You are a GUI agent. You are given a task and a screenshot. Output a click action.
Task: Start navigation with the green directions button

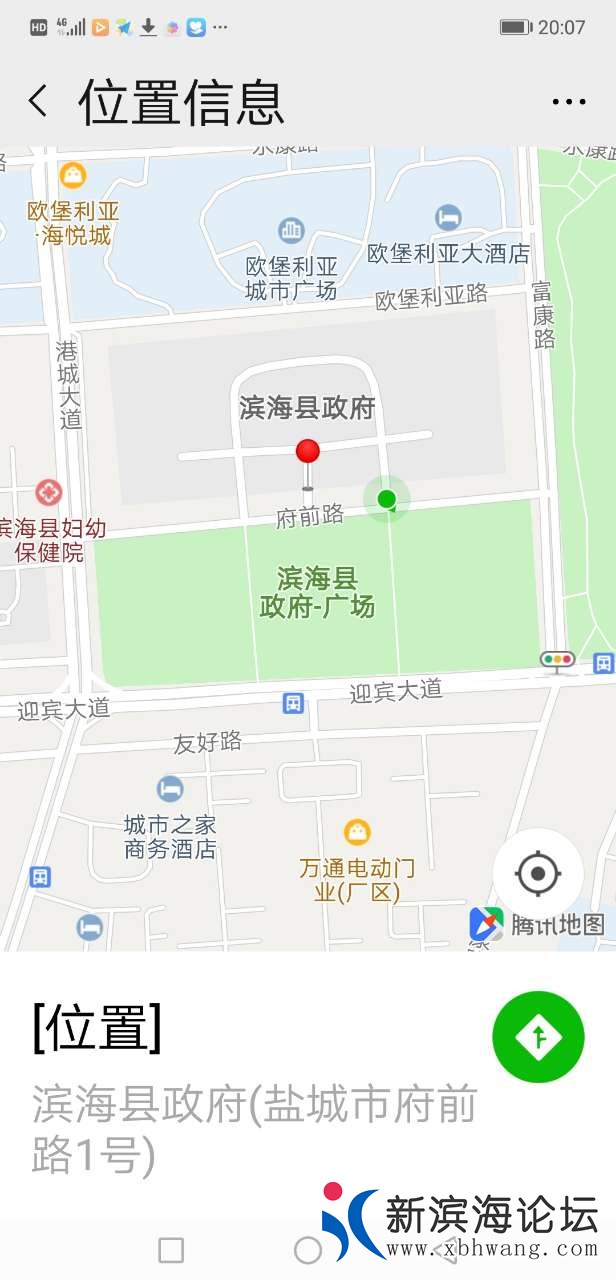pyautogui.click(x=538, y=1037)
